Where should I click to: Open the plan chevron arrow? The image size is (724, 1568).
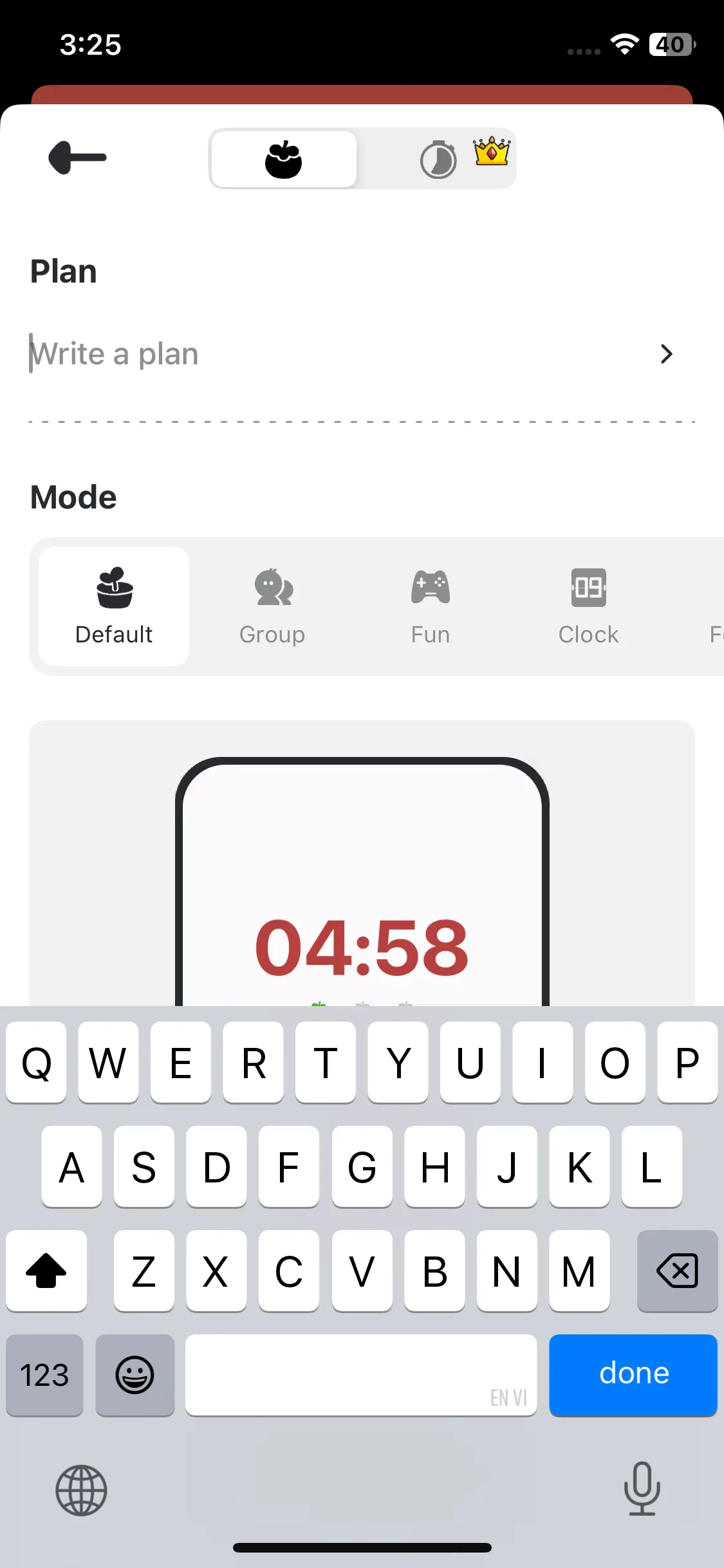666,354
